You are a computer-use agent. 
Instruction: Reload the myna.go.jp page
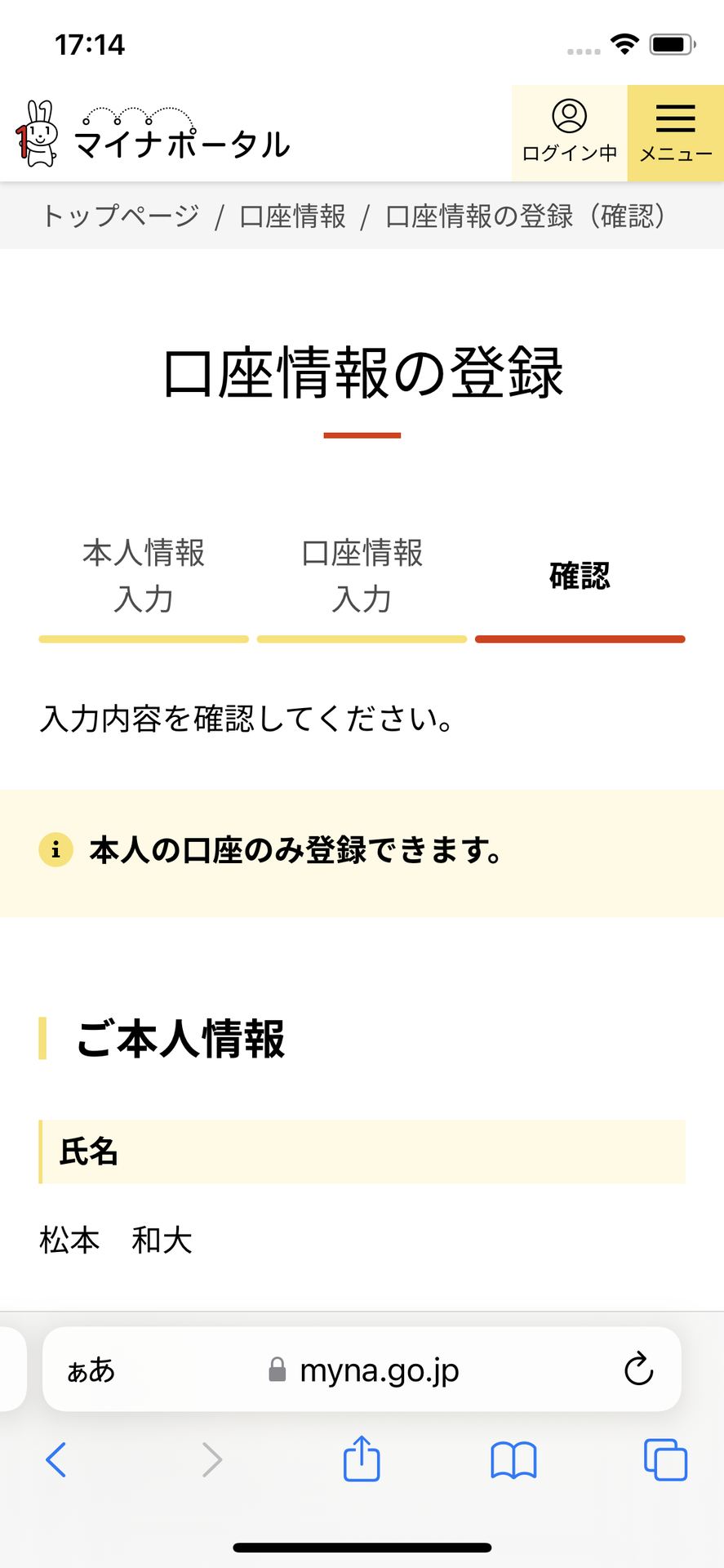pyautogui.click(x=638, y=1370)
